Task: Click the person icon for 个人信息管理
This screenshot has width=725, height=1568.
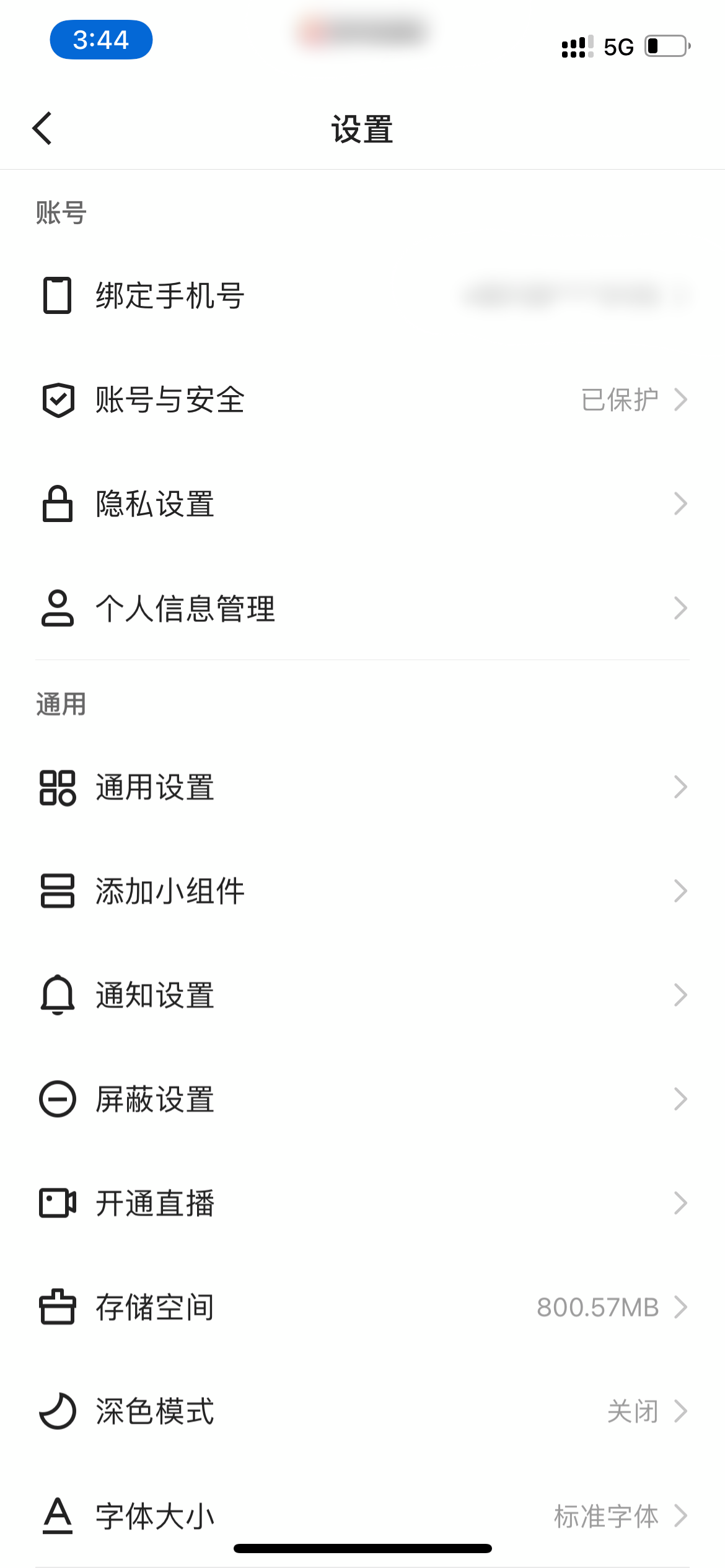Action: [58, 609]
